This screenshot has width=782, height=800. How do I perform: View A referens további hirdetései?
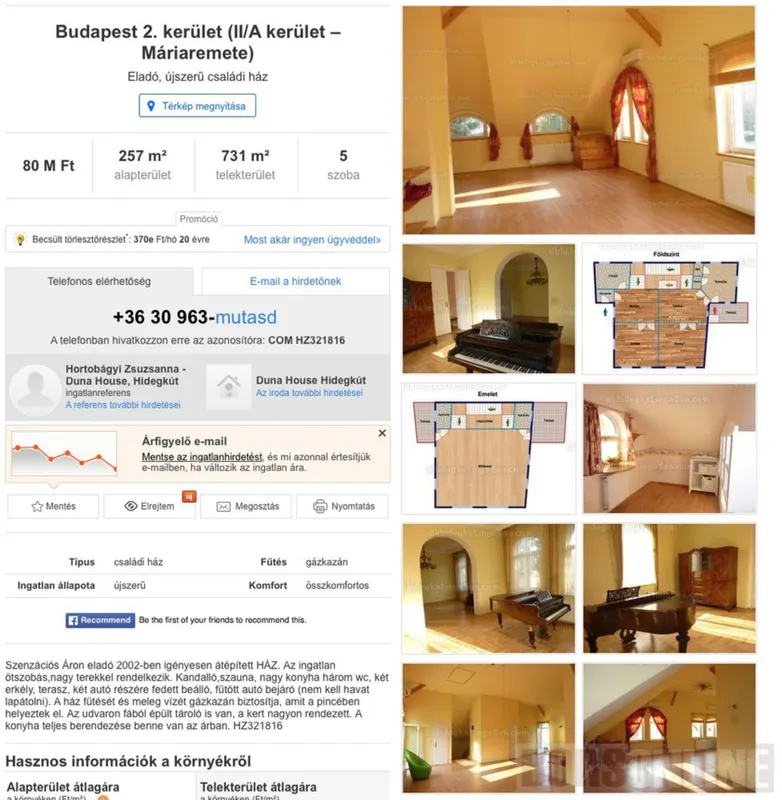pyautogui.click(x=122, y=405)
